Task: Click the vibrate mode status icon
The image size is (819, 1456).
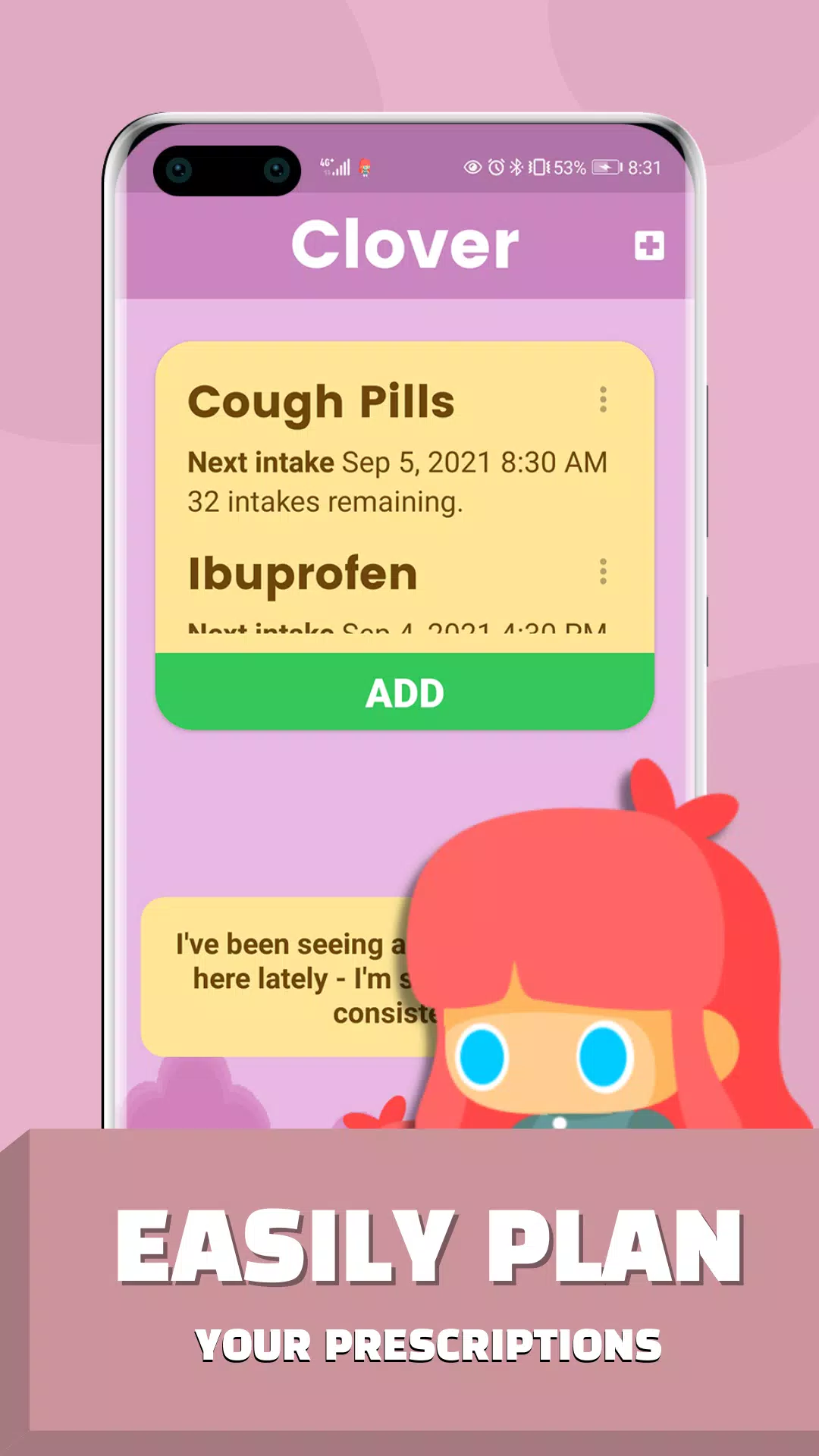Action: [540, 168]
